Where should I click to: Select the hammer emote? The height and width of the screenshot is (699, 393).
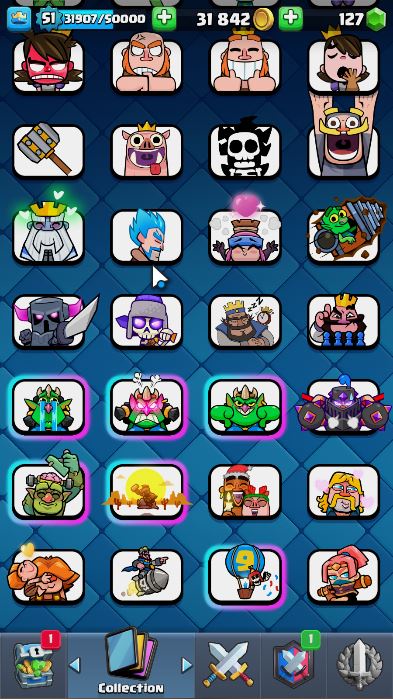click(49, 151)
